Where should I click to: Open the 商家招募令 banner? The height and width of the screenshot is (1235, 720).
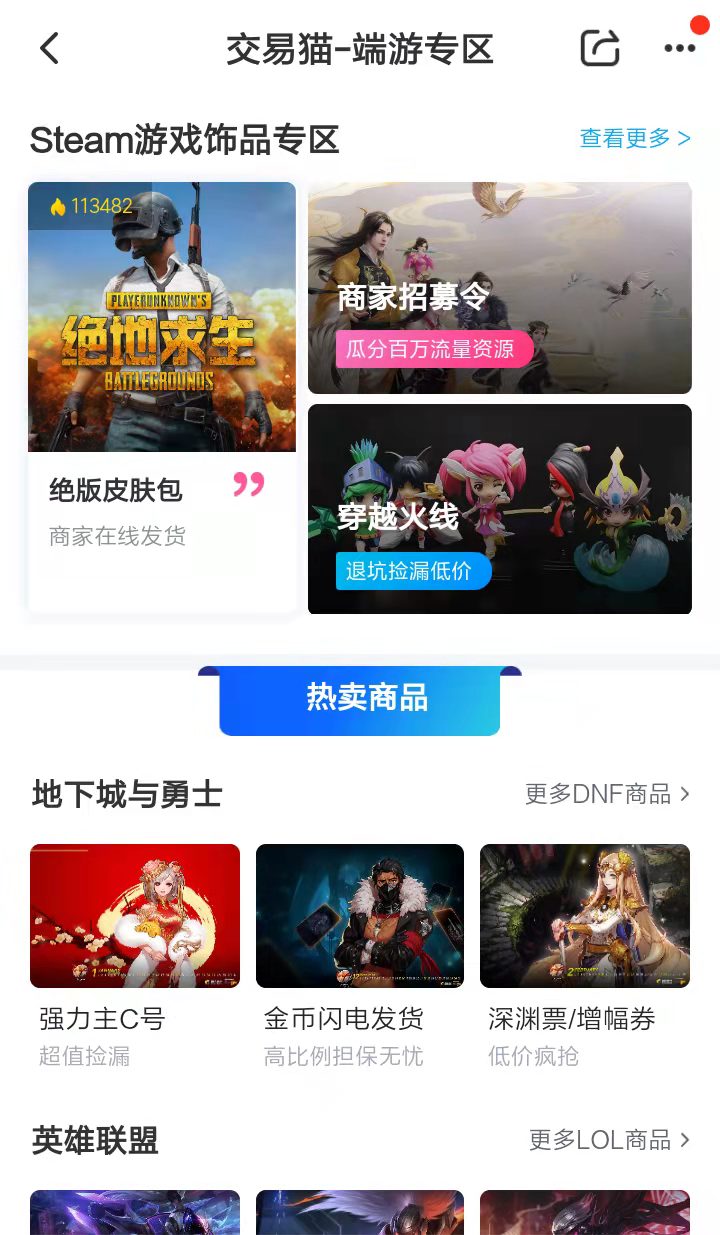coord(499,288)
